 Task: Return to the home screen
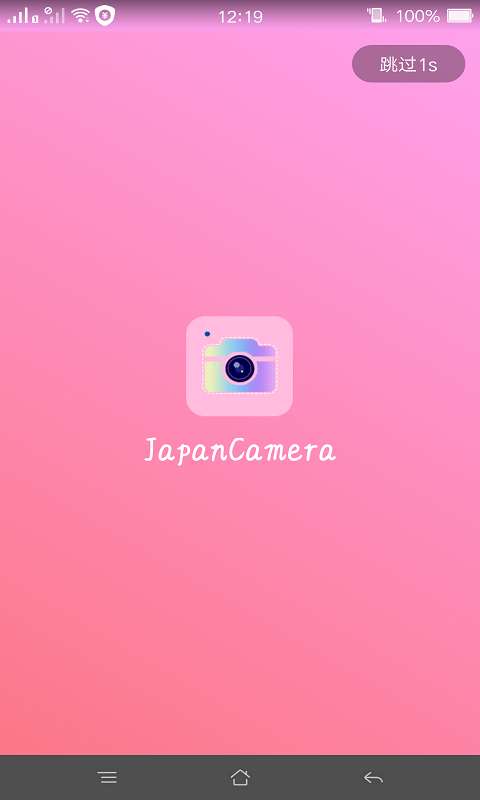(240, 777)
